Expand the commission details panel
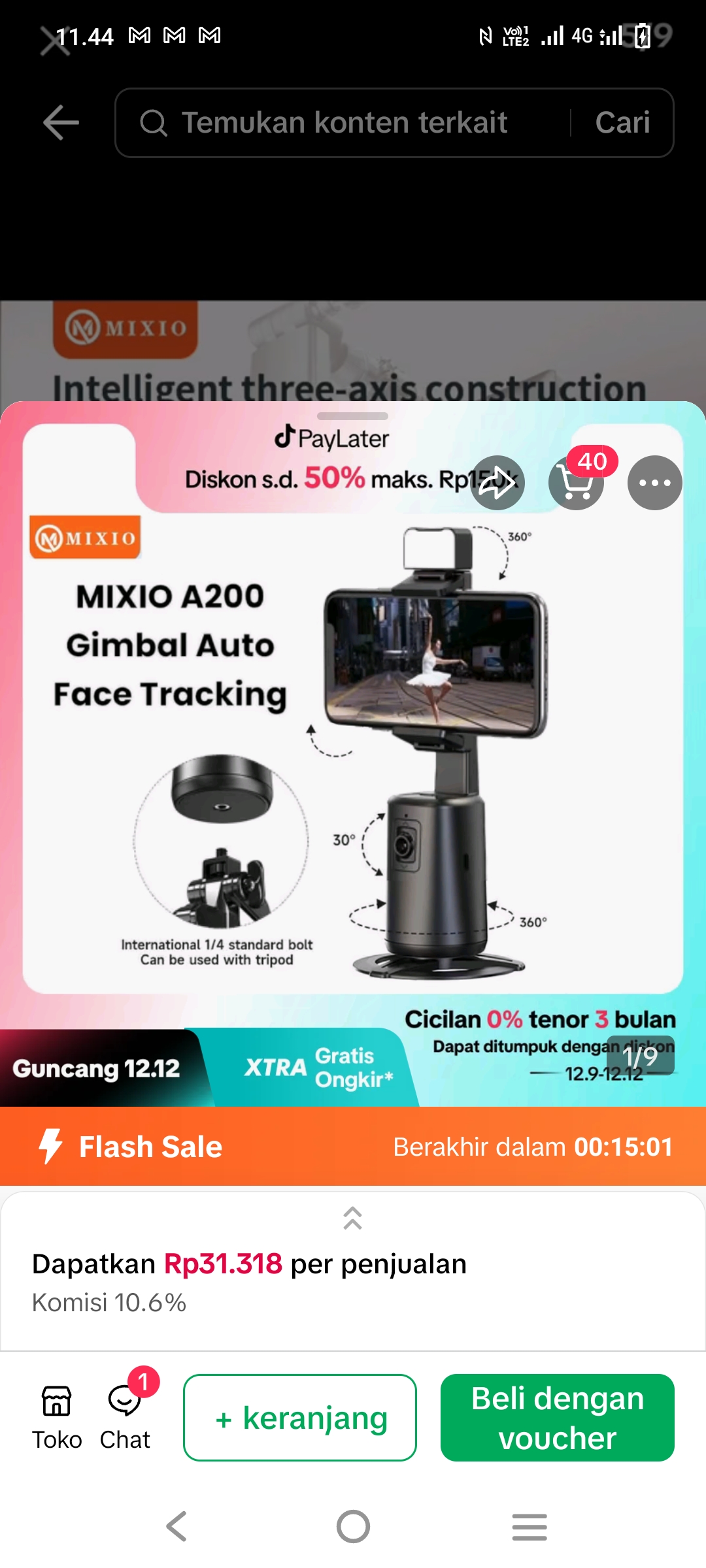This screenshot has width=706, height=1568. pos(352,1218)
